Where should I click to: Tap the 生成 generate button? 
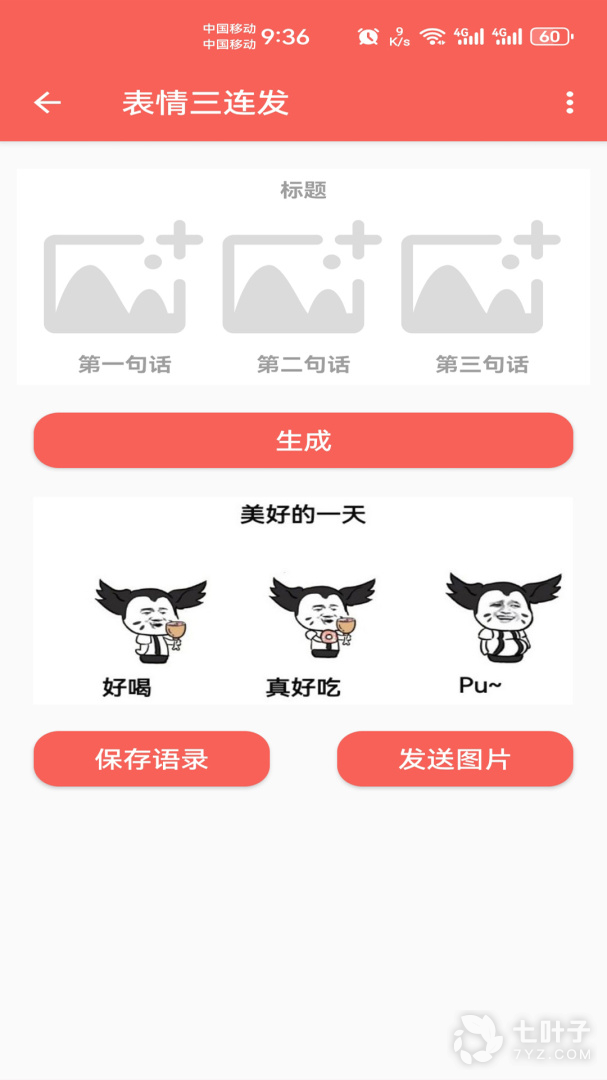[x=303, y=440]
